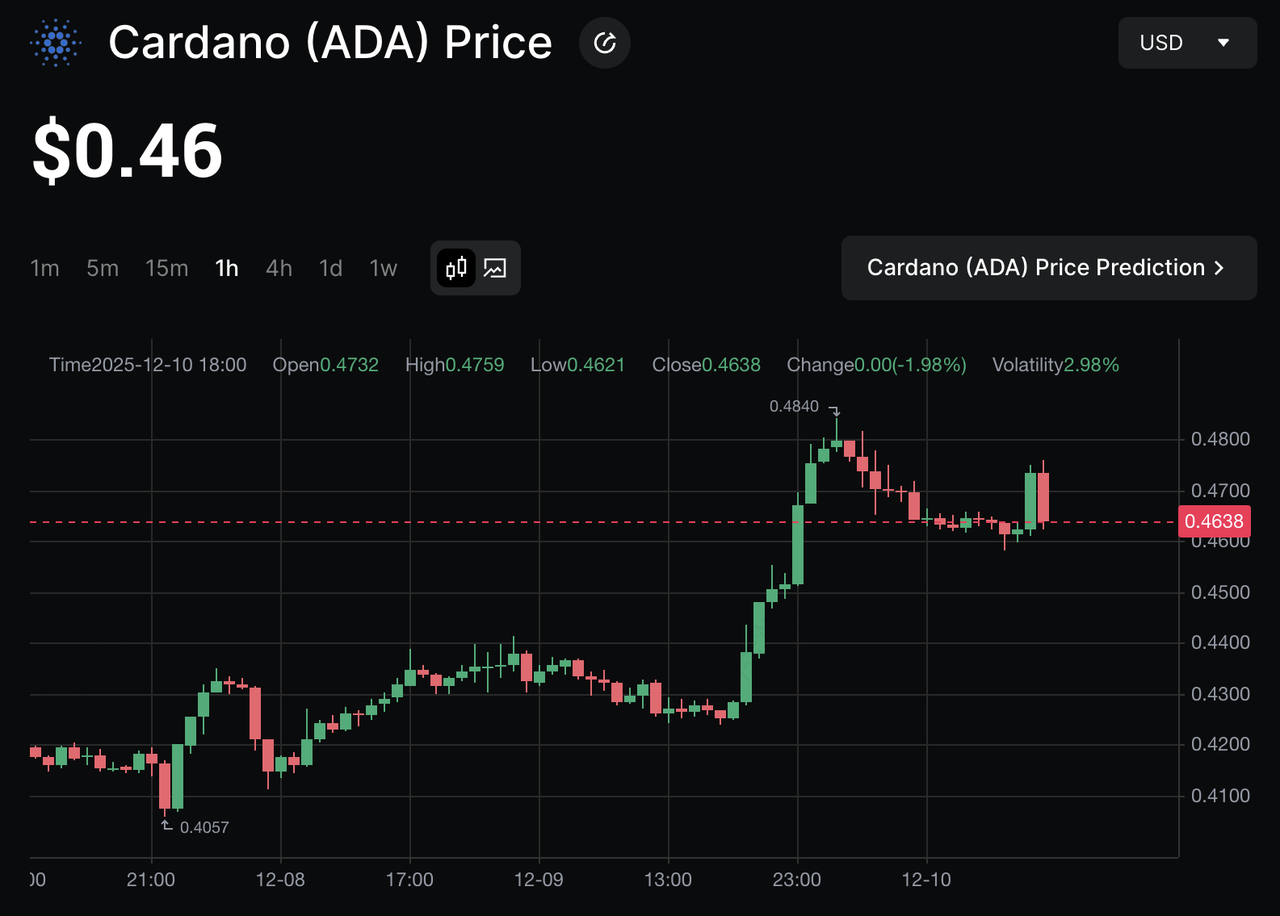Screen dimensions: 1280x916
Task: Switch to the line chart view
Action: click(495, 268)
